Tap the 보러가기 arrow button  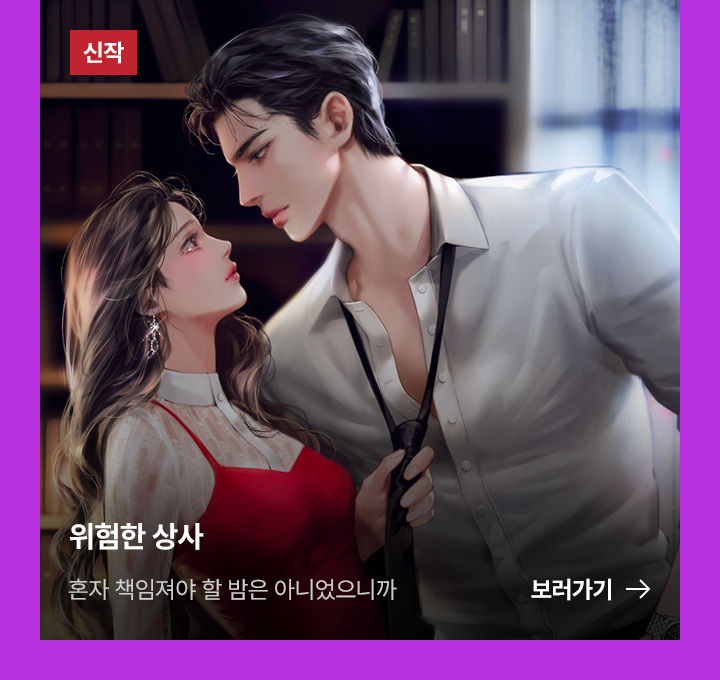590,589
